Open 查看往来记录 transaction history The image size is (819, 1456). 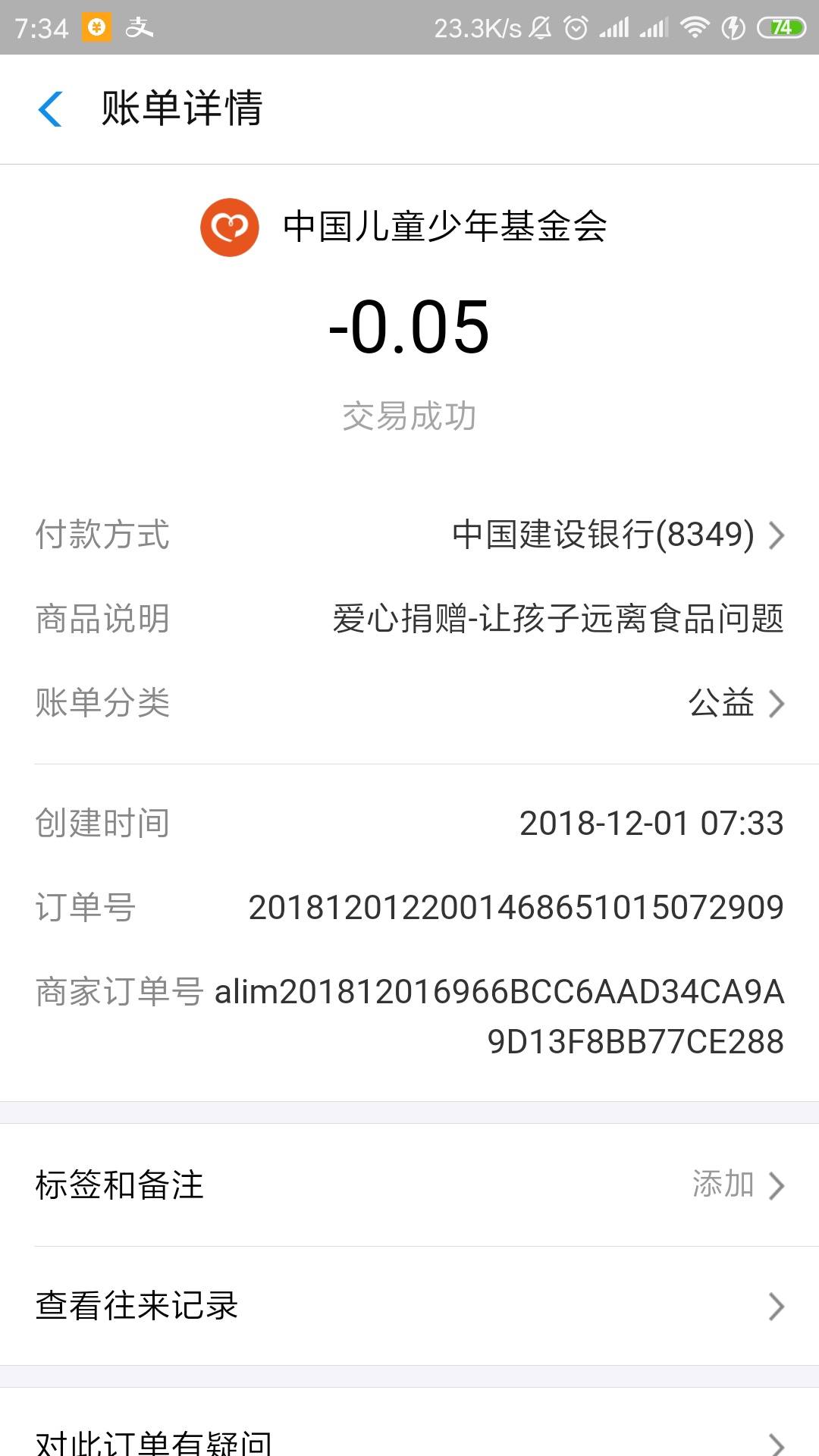pos(409,1306)
